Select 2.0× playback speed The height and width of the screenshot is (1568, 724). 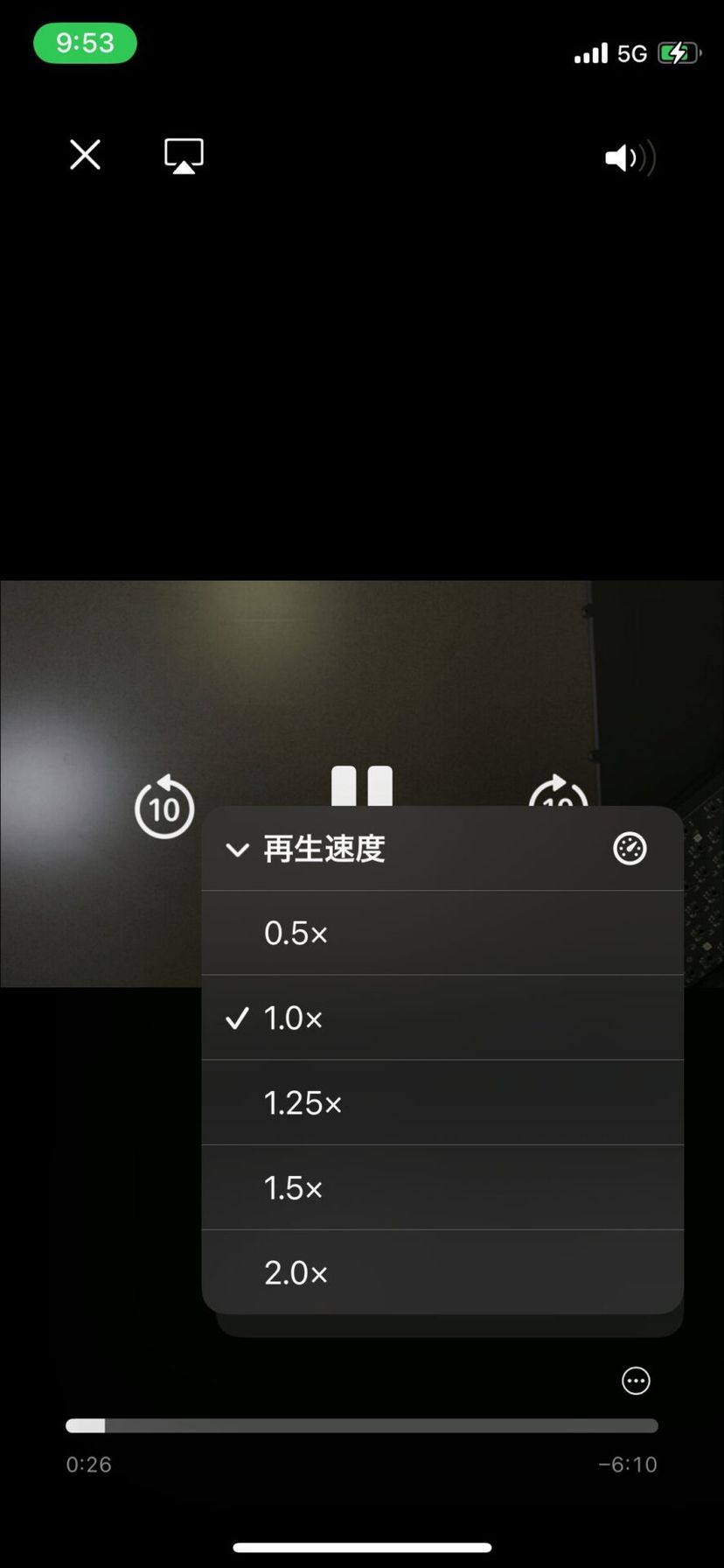pyautogui.click(x=442, y=1271)
